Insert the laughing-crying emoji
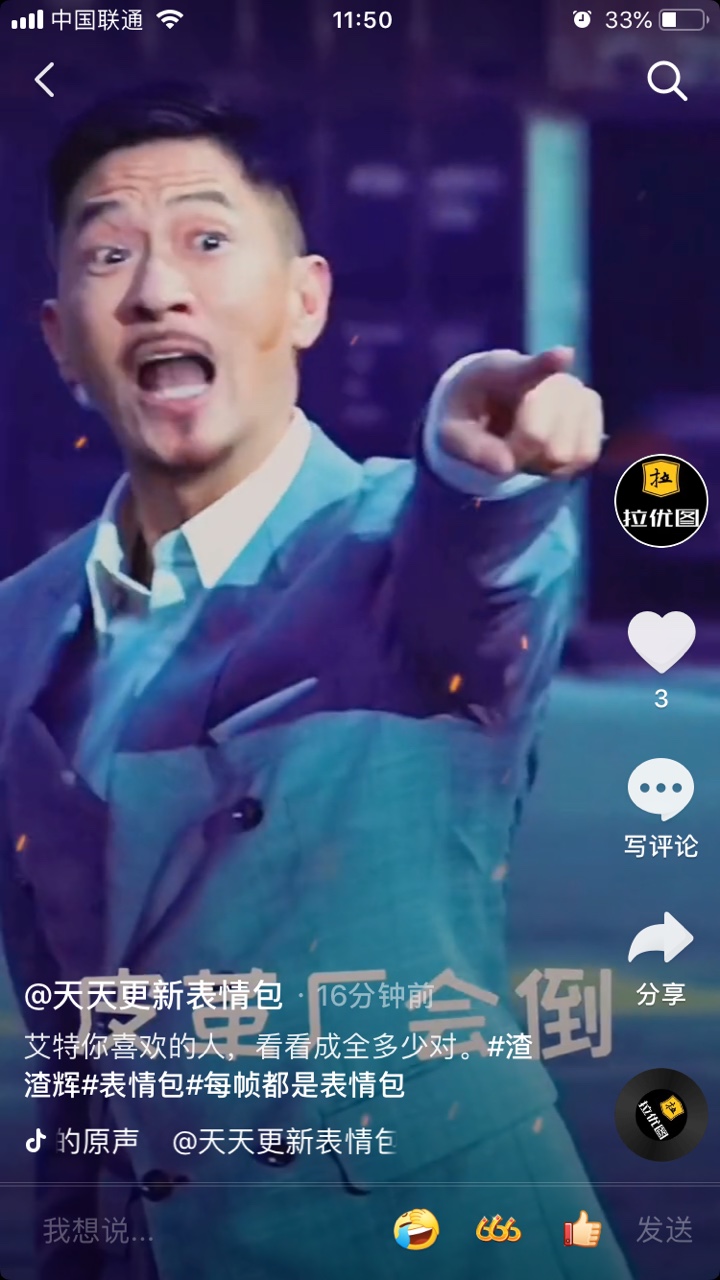Image resolution: width=720 pixels, height=1280 pixels. tap(416, 1230)
